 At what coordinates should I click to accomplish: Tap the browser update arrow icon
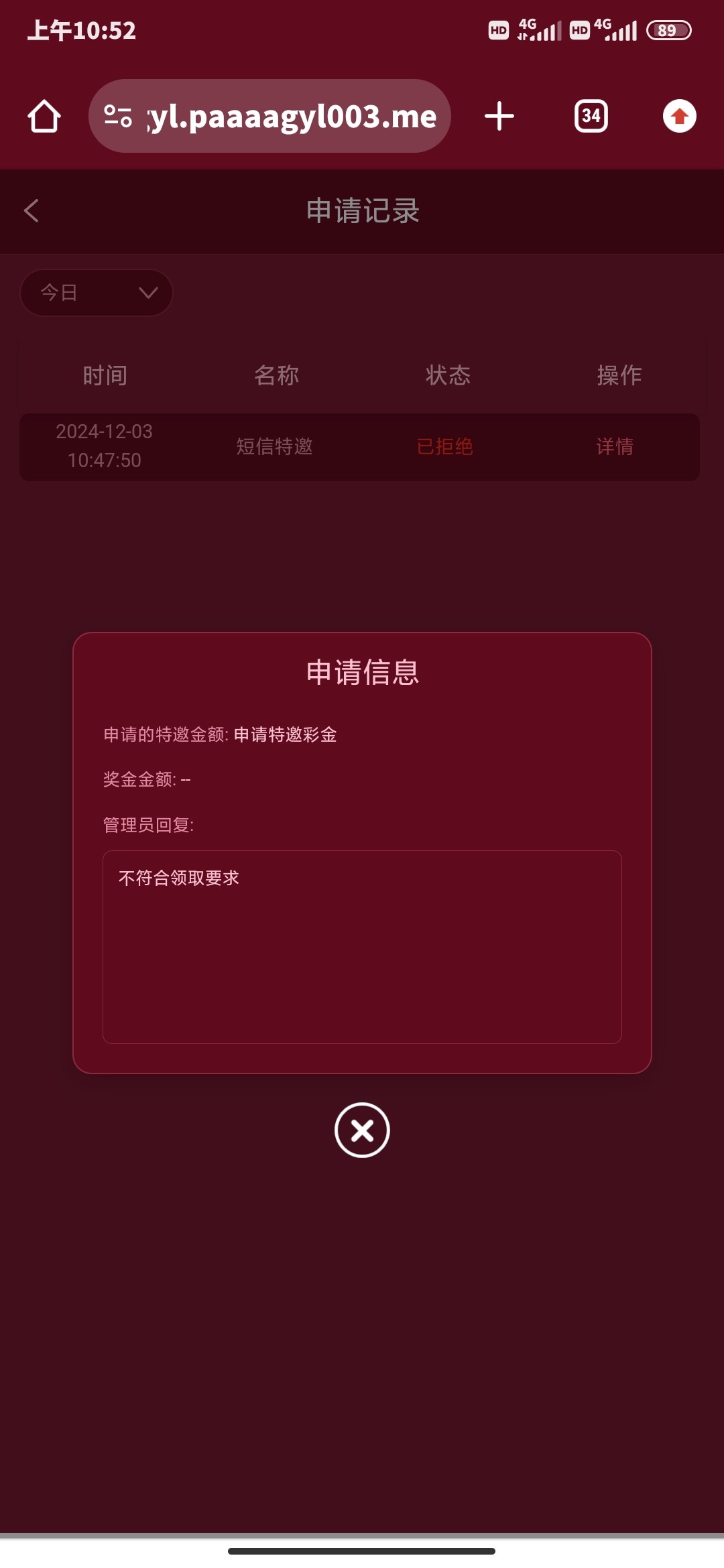pyautogui.click(x=679, y=117)
